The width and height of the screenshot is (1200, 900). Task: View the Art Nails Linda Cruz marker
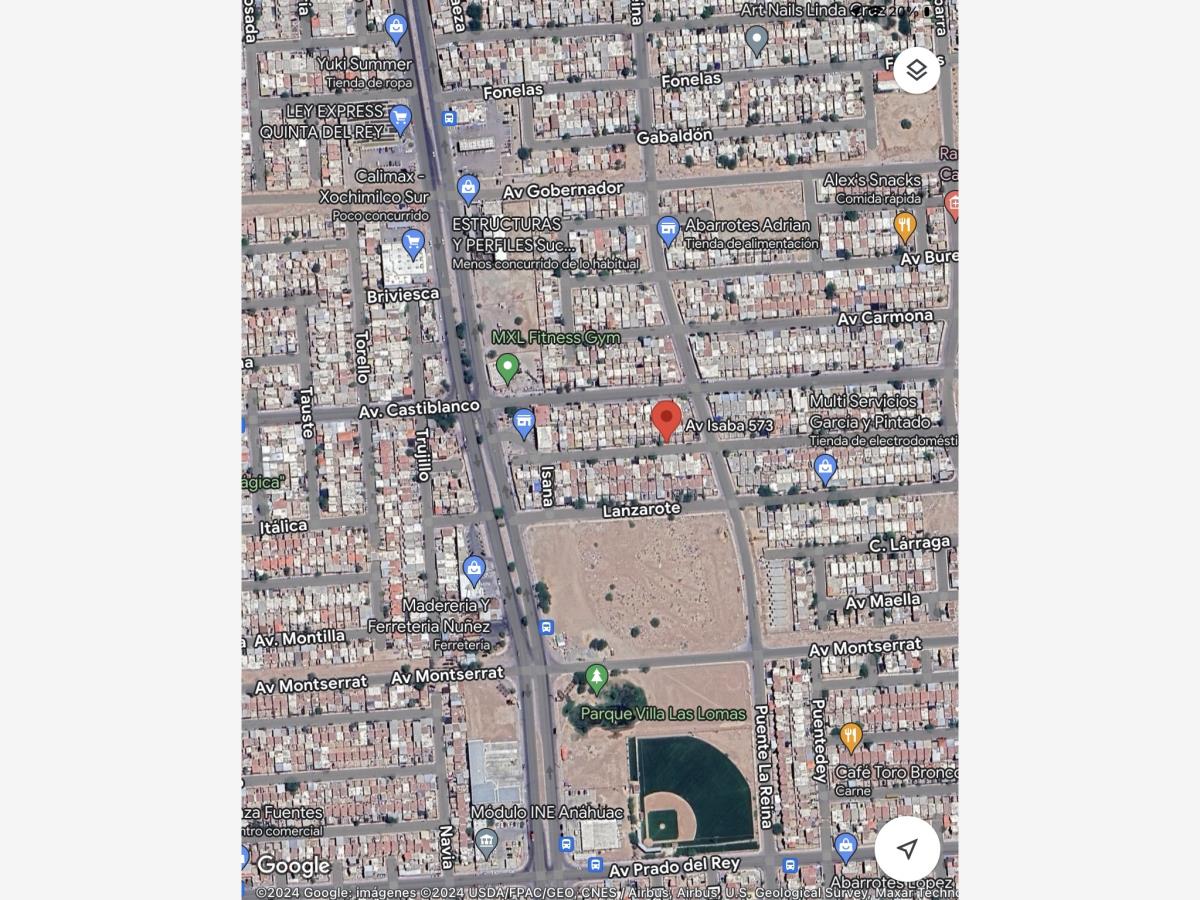point(757,40)
